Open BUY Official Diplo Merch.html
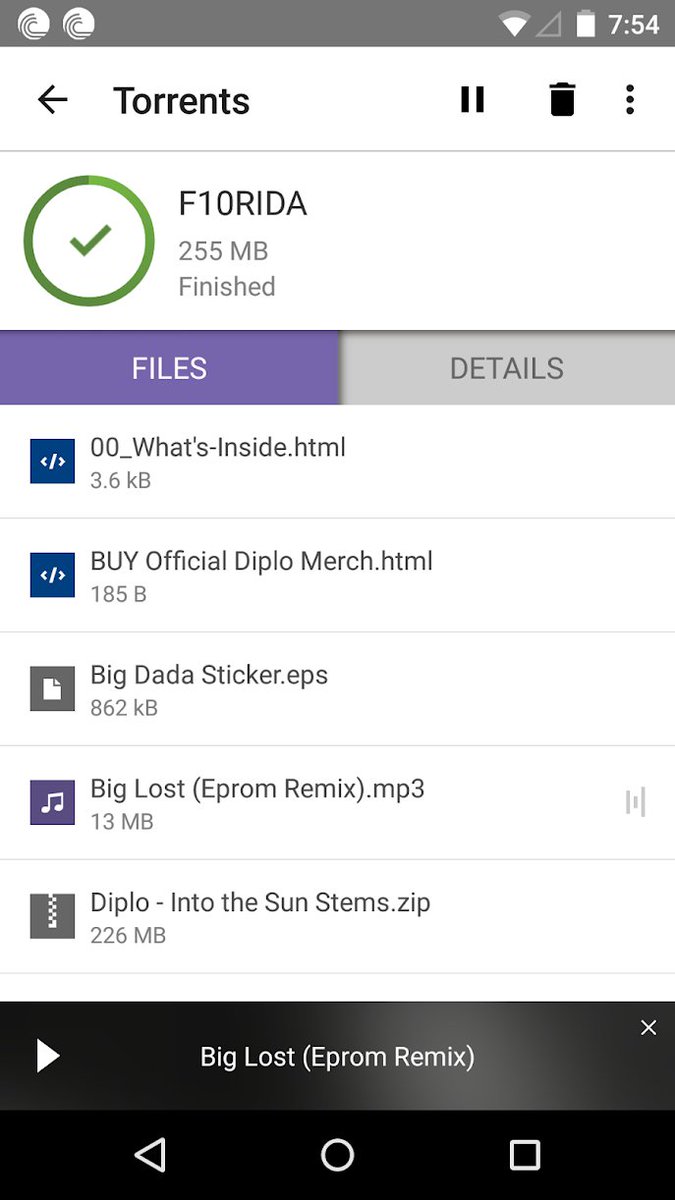Image resolution: width=675 pixels, height=1200 pixels. [261, 575]
